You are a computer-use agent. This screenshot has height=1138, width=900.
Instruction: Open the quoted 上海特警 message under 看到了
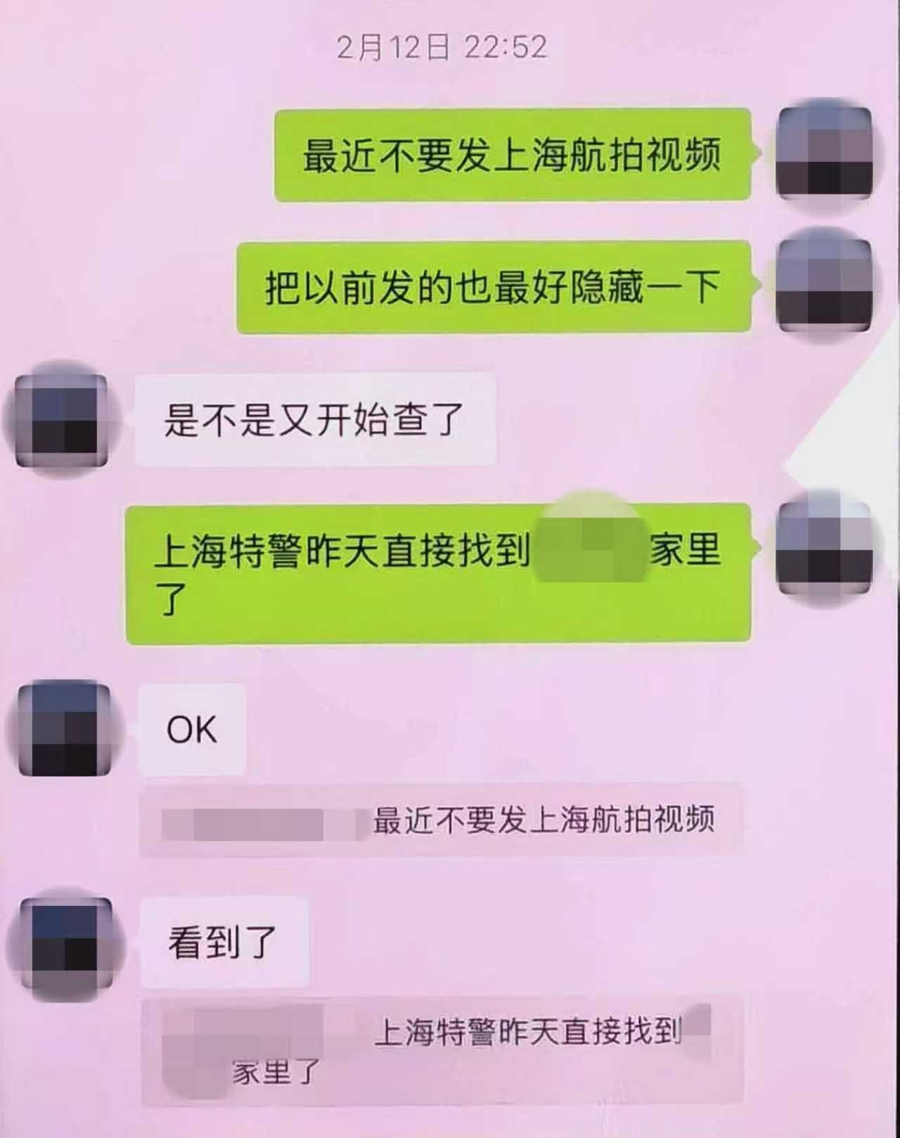click(x=440, y=1049)
